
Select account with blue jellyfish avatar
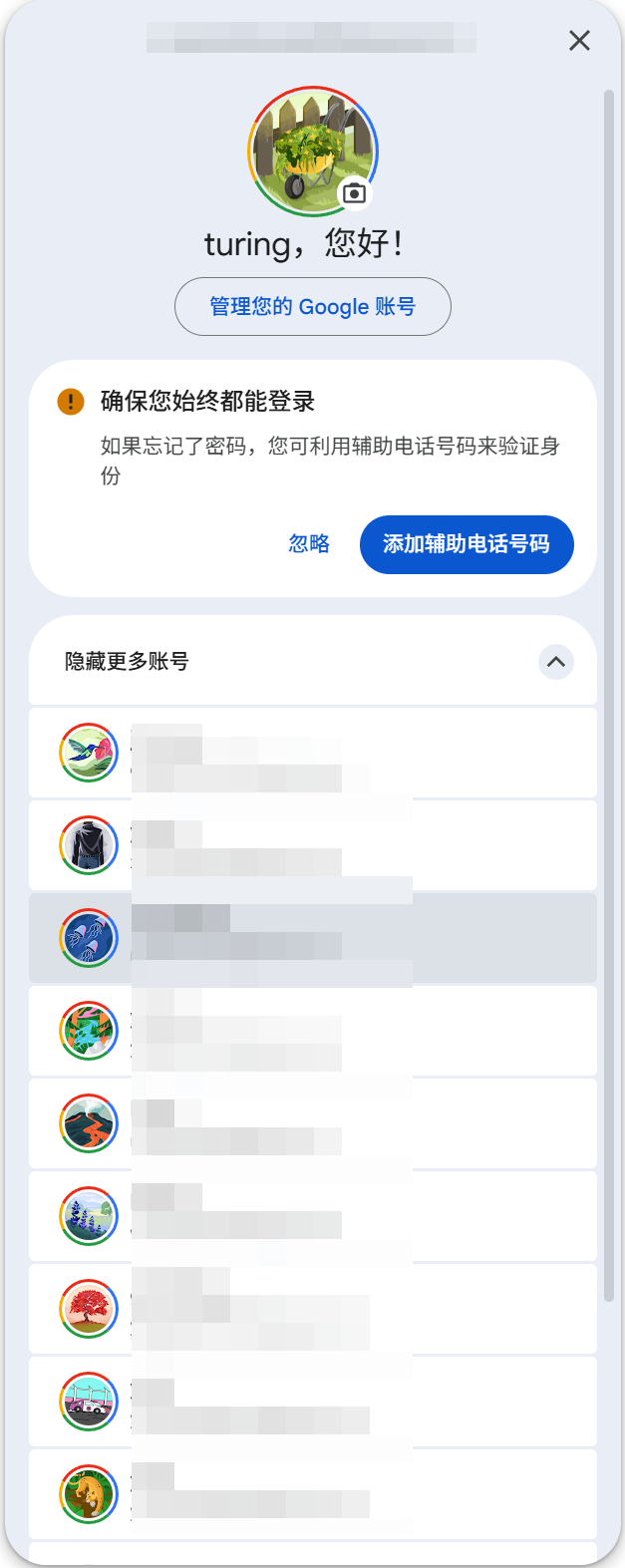point(313,938)
